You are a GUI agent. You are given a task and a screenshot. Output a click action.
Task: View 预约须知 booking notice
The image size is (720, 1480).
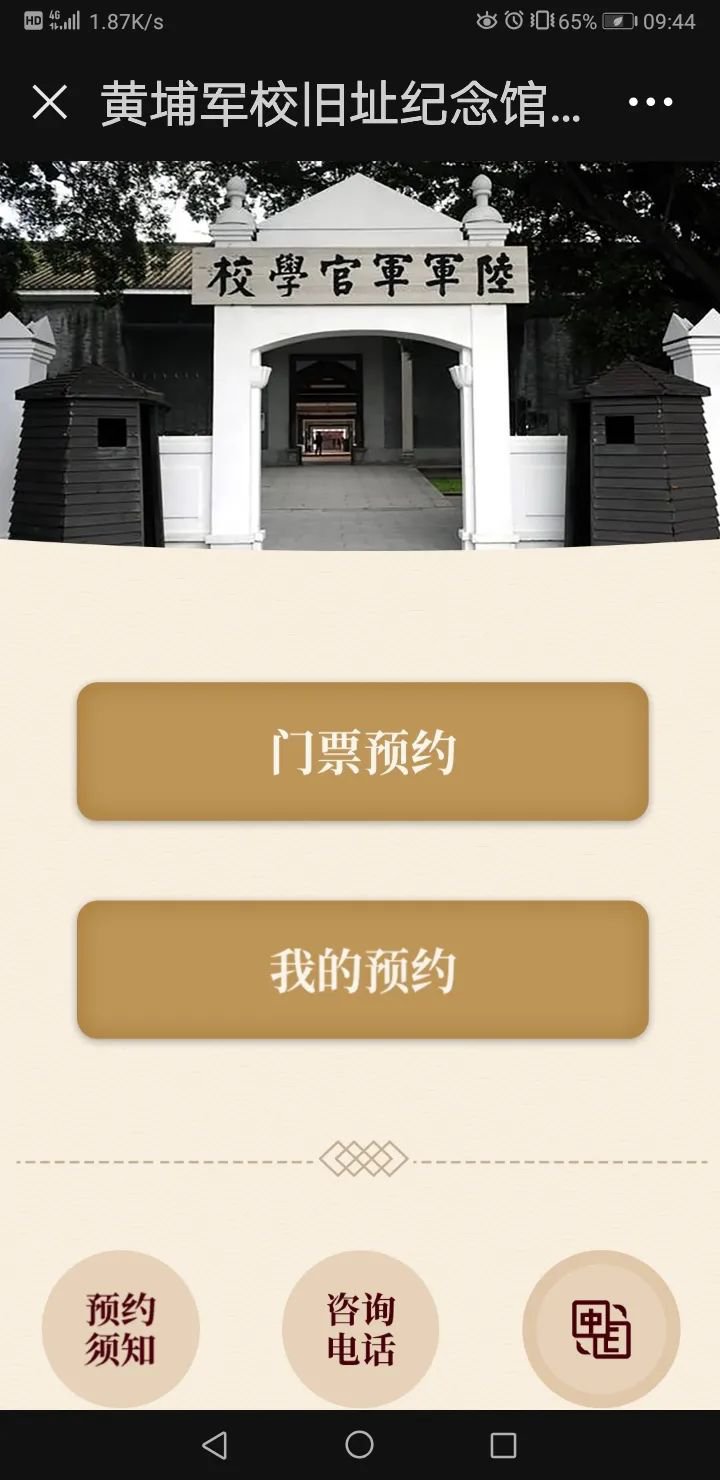click(x=120, y=1329)
